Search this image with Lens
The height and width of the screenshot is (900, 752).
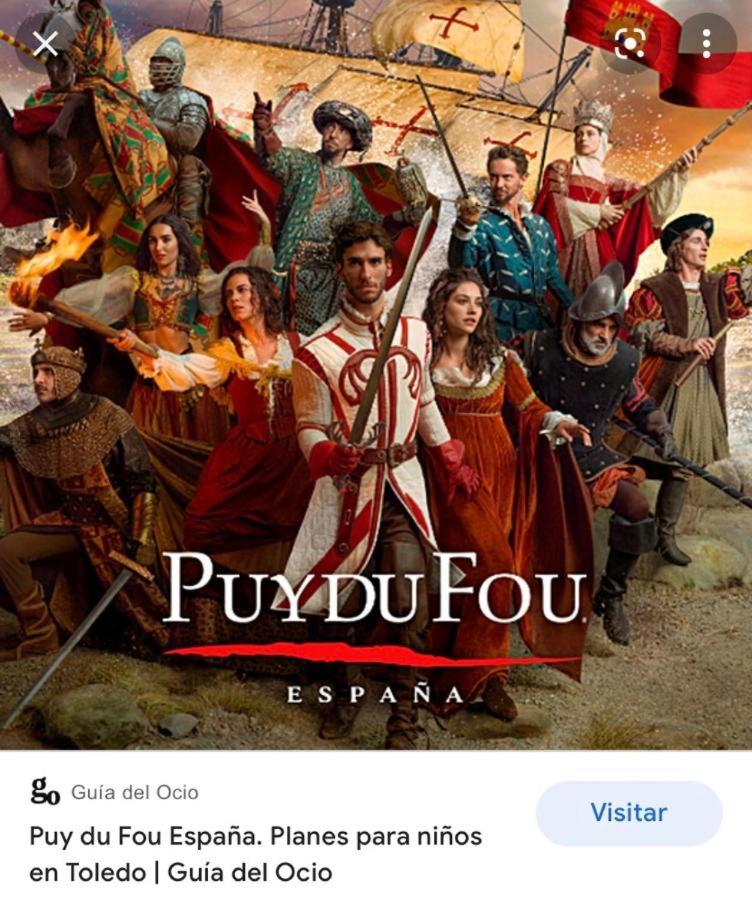click(630, 43)
